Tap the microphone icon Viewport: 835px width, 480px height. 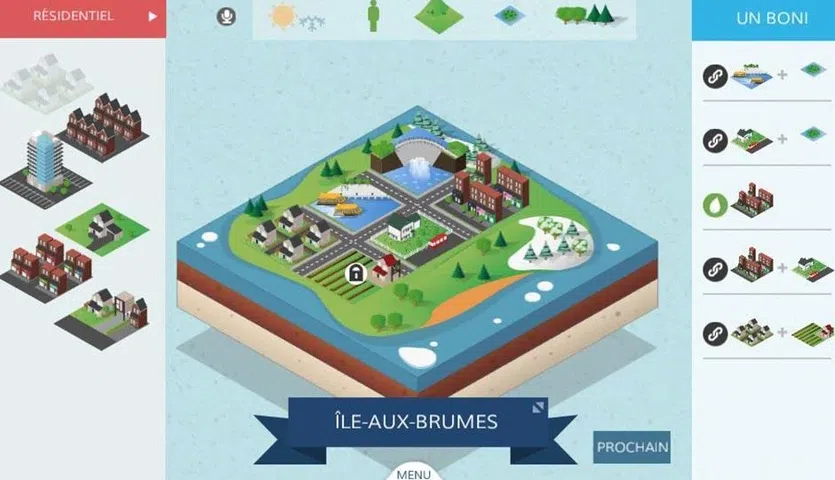[x=227, y=17]
